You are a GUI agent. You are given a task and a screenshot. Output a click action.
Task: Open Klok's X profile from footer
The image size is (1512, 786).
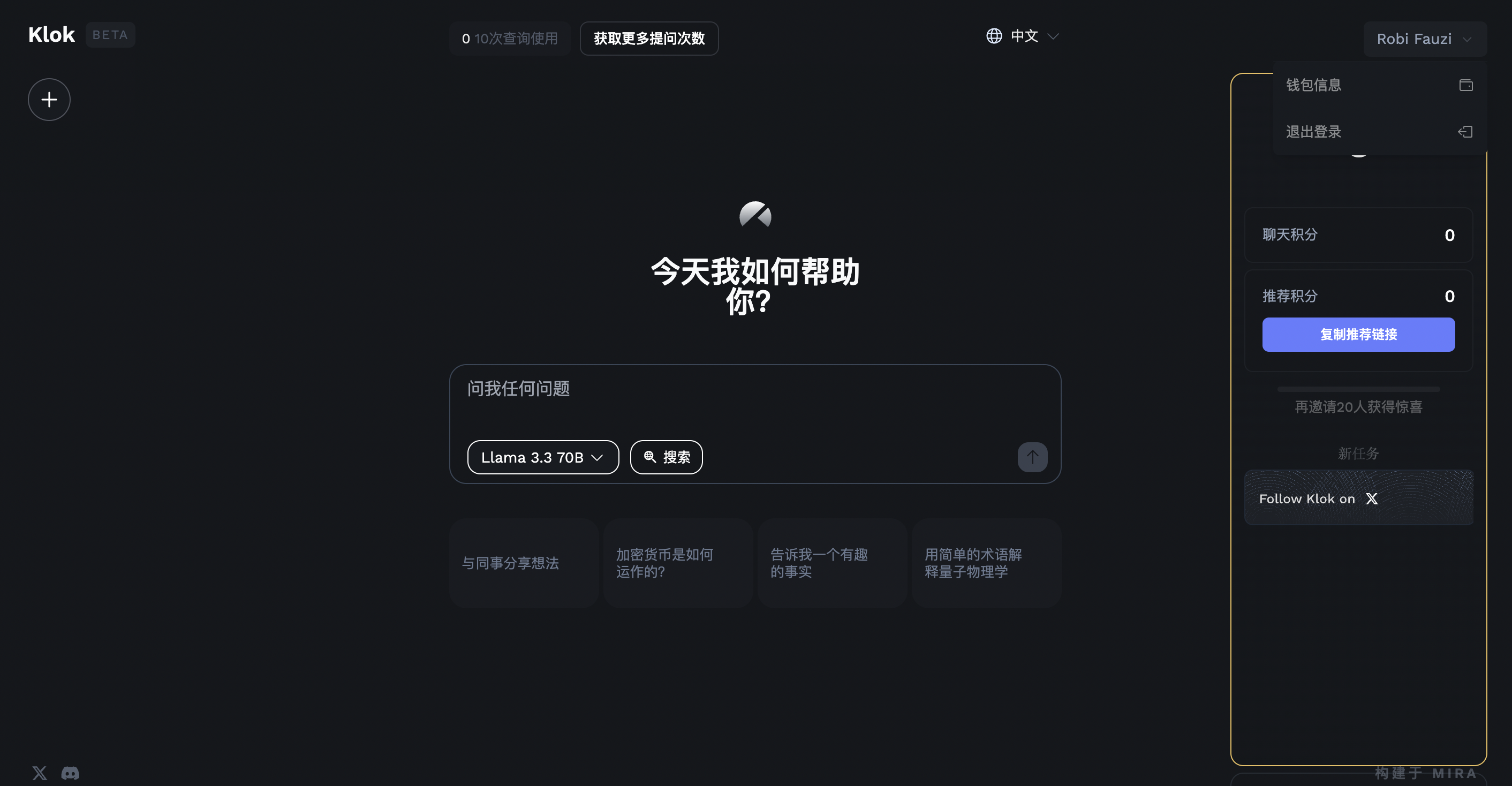coord(39,773)
